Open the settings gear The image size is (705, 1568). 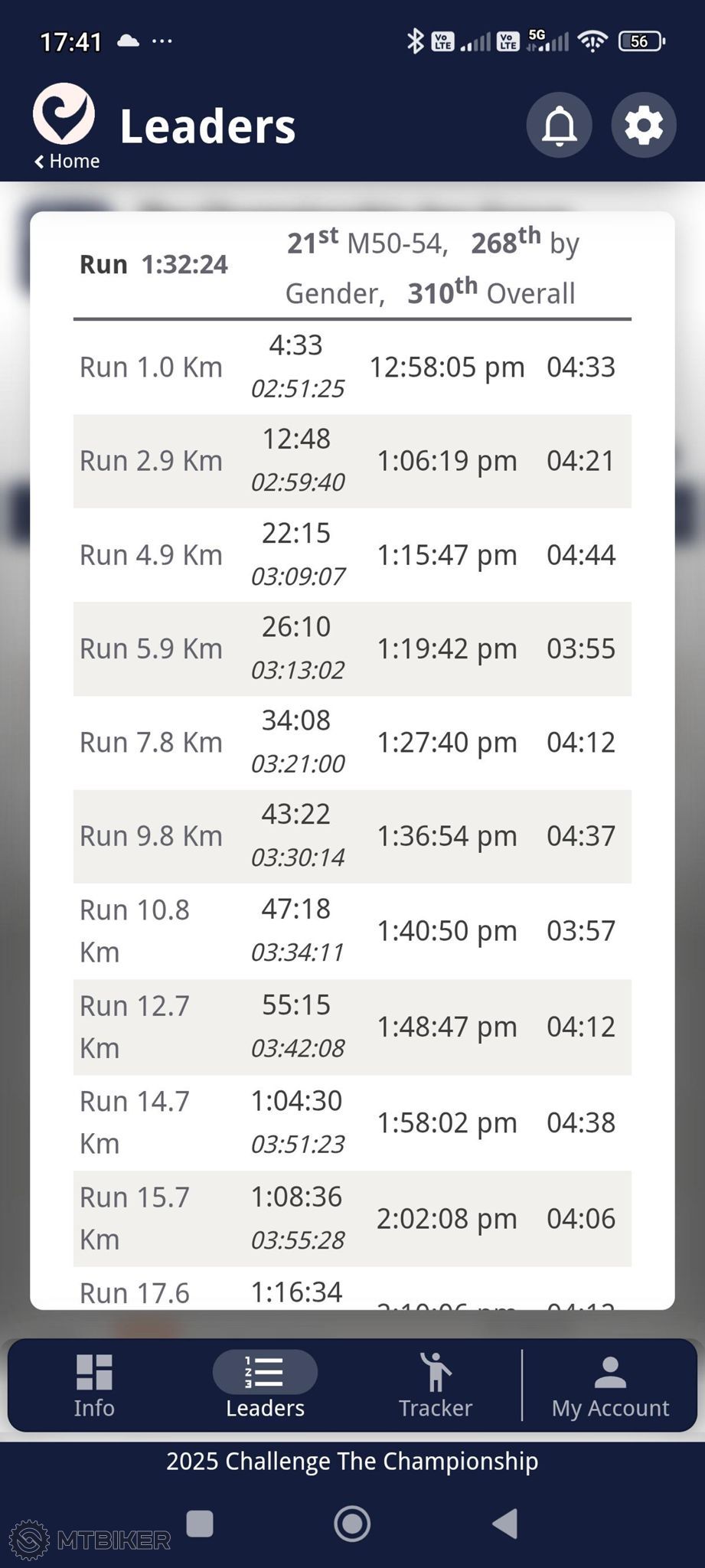644,125
